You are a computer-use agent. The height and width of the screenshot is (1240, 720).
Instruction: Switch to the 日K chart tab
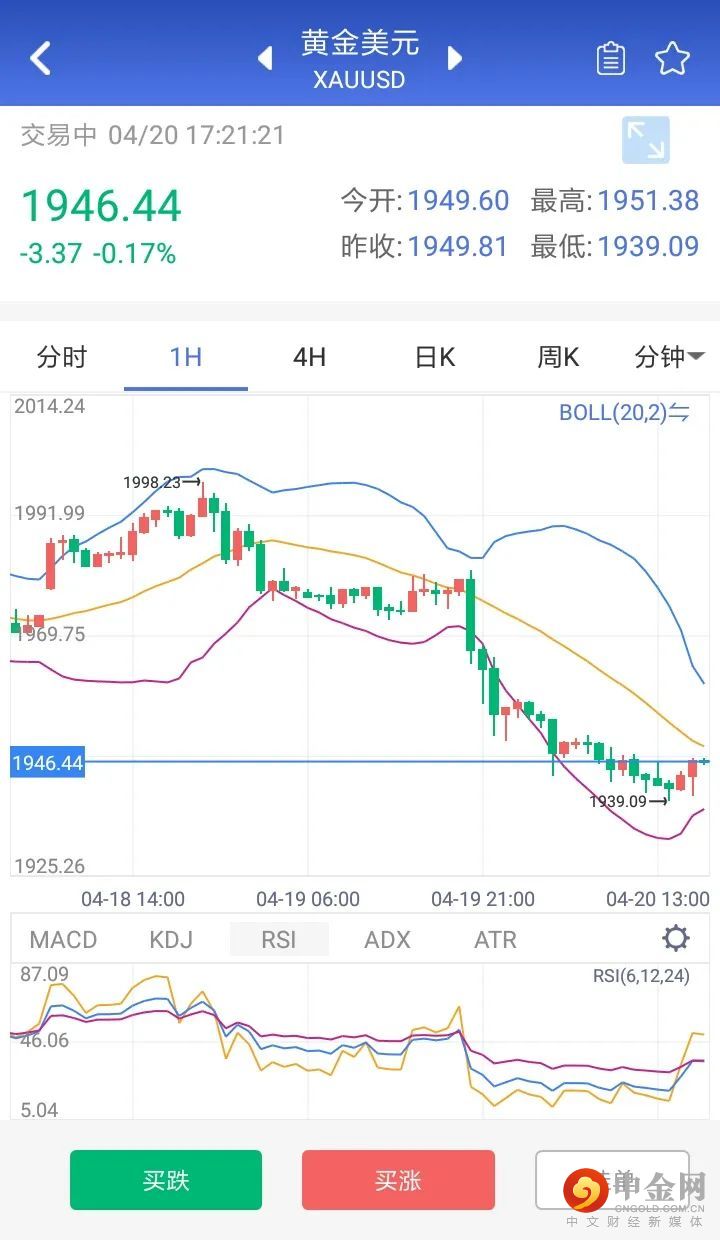[x=435, y=357]
